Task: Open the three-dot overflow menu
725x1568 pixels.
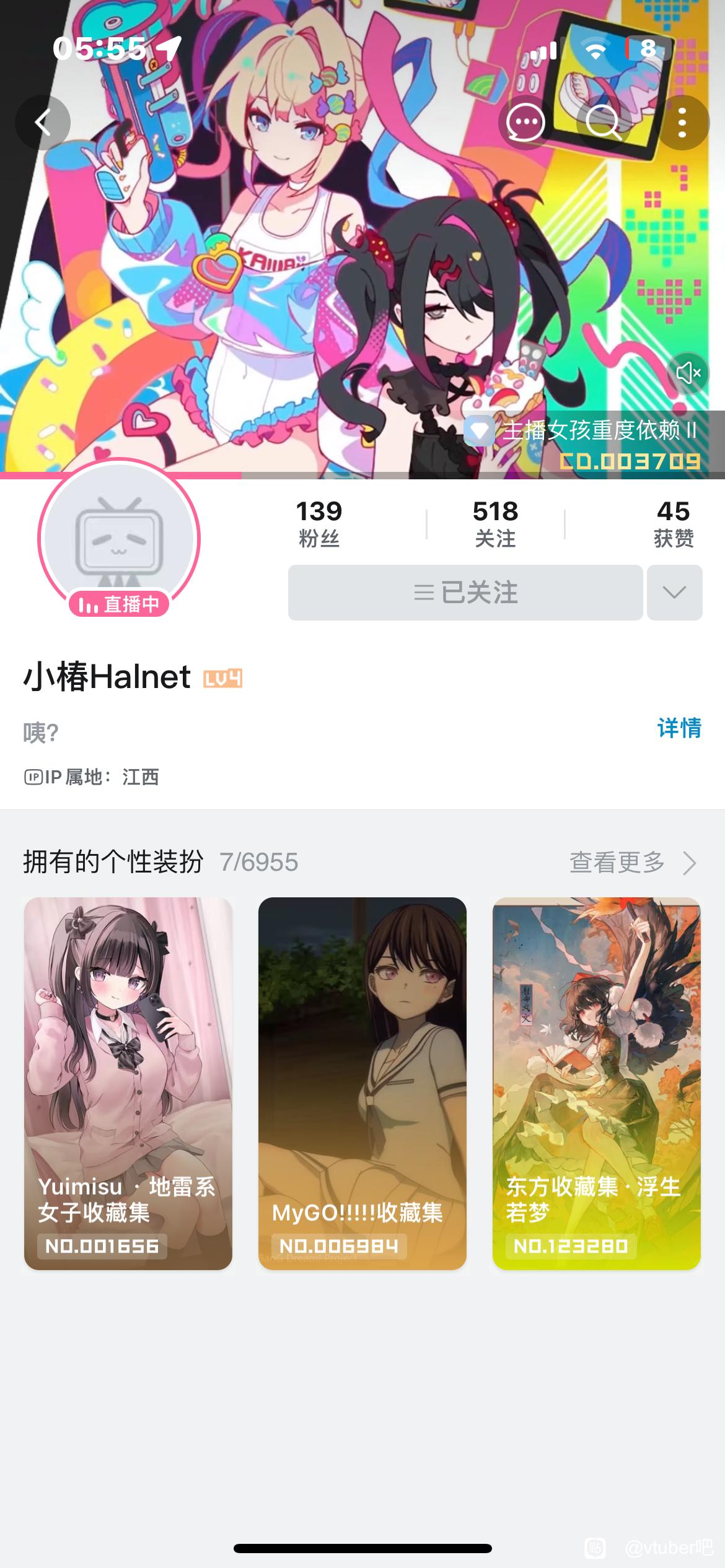Action: click(x=682, y=123)
